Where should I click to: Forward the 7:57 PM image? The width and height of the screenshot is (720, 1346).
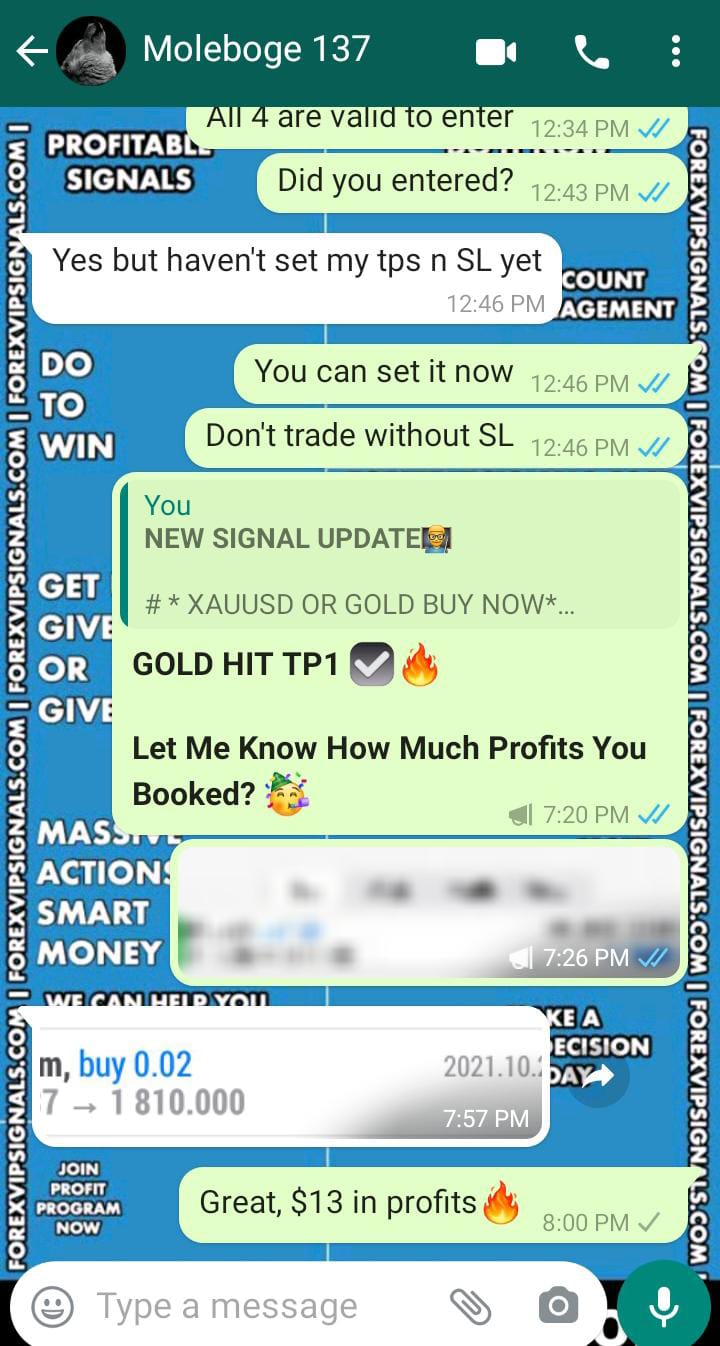[598, 1076]
